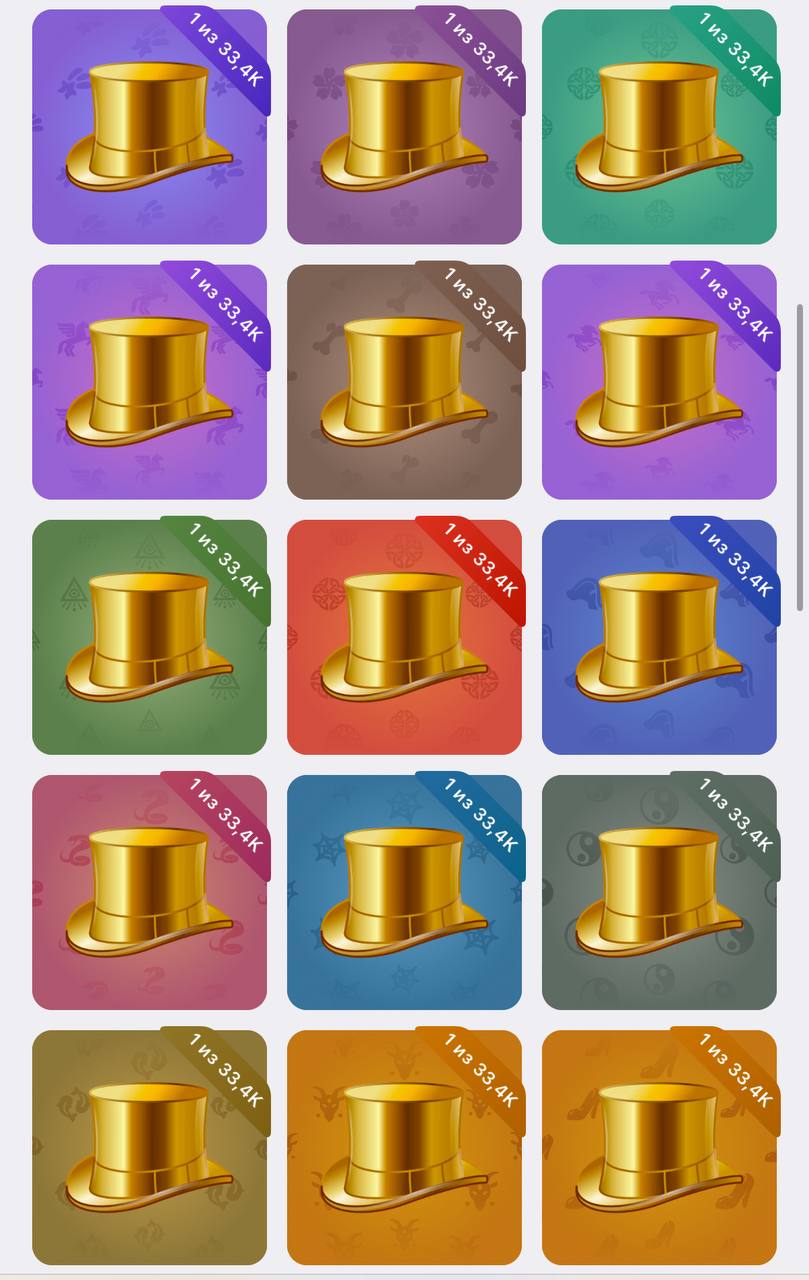Open the hat on olive fish background
The image size is (809, 1280).
[x=149, y=1147]
